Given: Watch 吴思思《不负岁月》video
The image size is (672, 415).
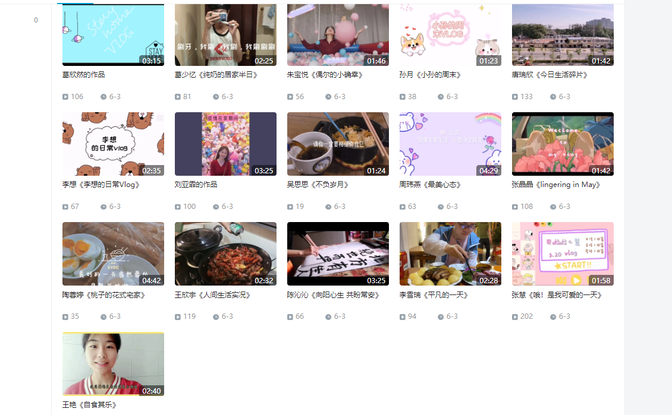Looking at the screenshot, I should point(337,144).
